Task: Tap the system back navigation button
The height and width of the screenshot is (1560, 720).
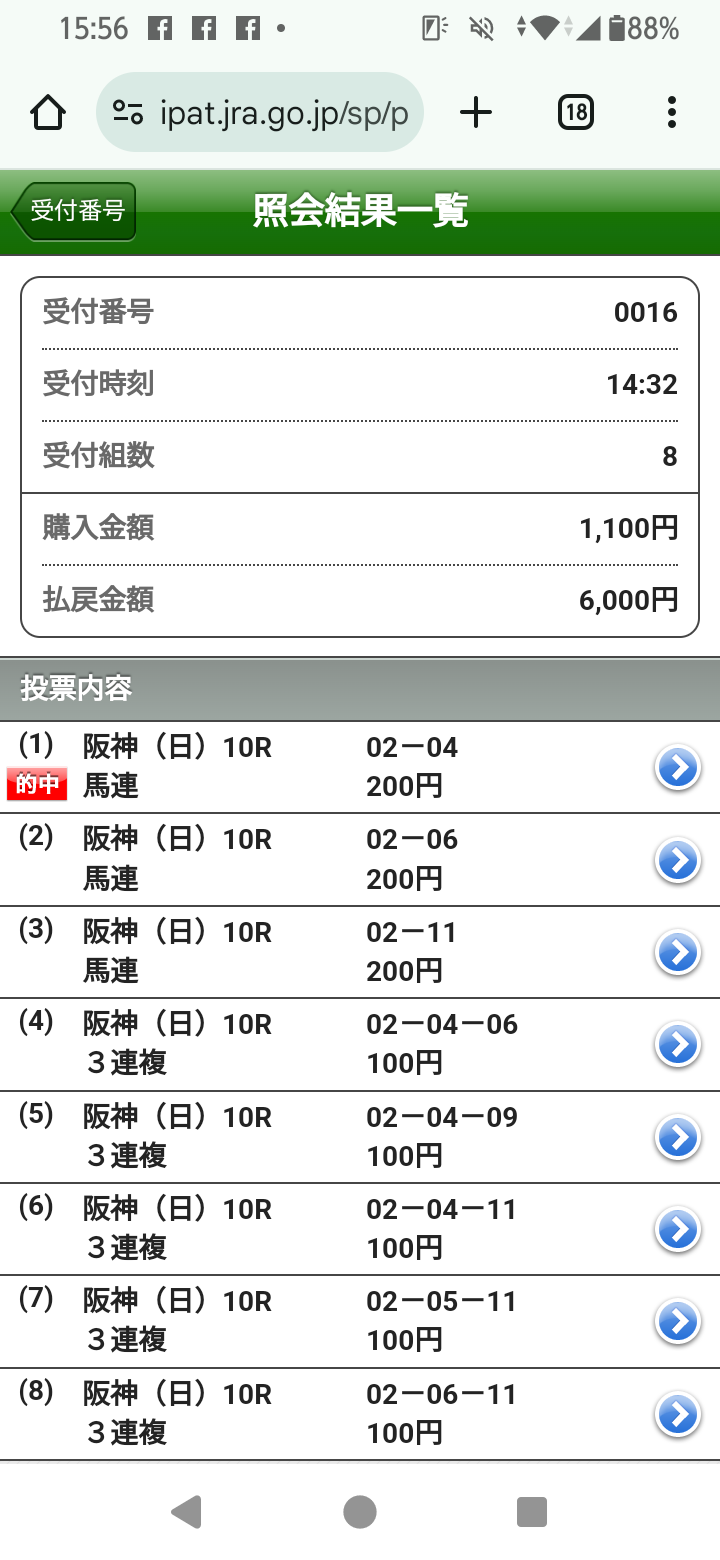Action: point(187,1512)
